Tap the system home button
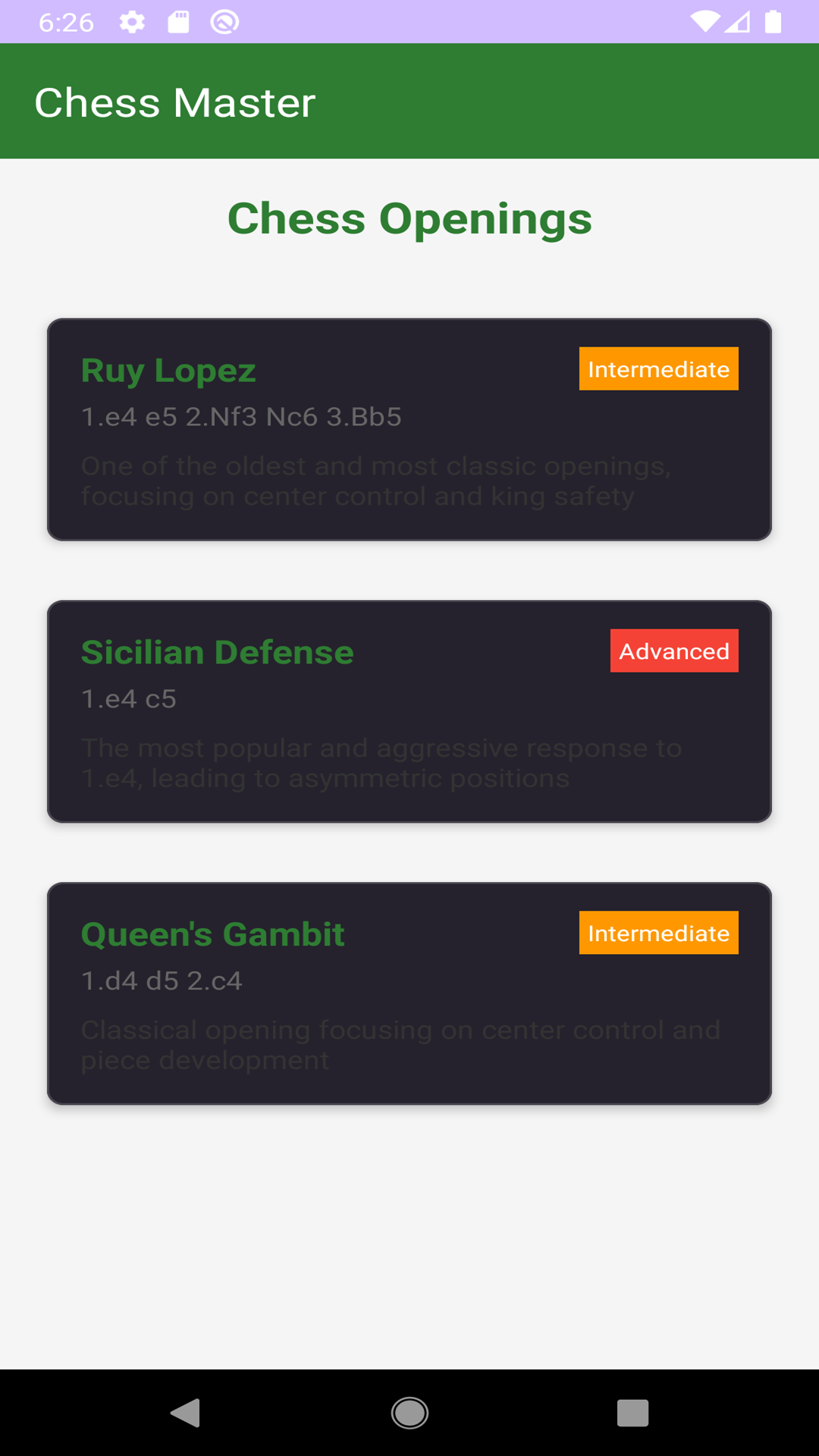Screen dimensions: 819x1456 pyautogui.click(x=409, y=1413)
